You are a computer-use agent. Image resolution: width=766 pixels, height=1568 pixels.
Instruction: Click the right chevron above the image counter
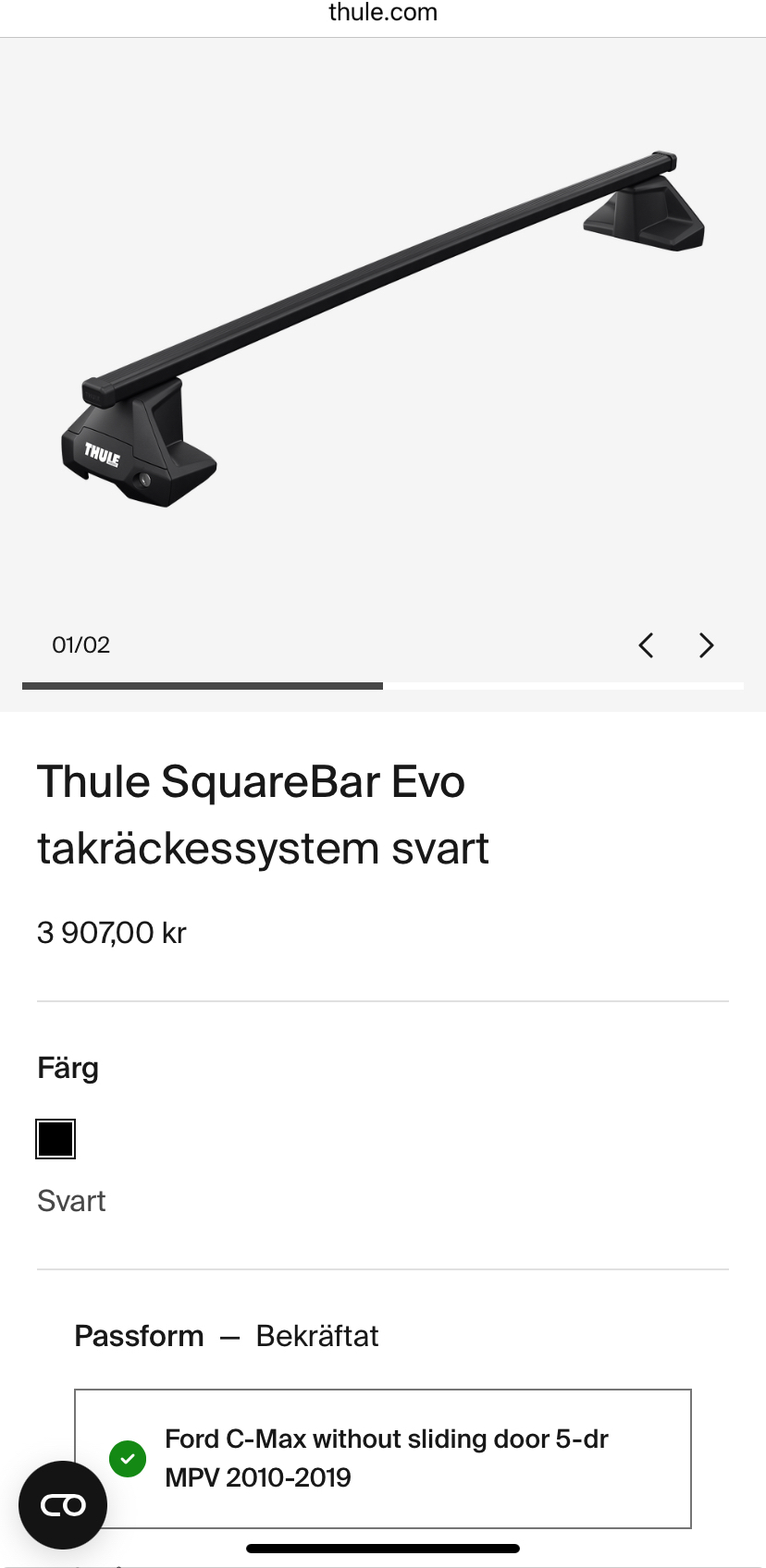[x=706, y=645]
